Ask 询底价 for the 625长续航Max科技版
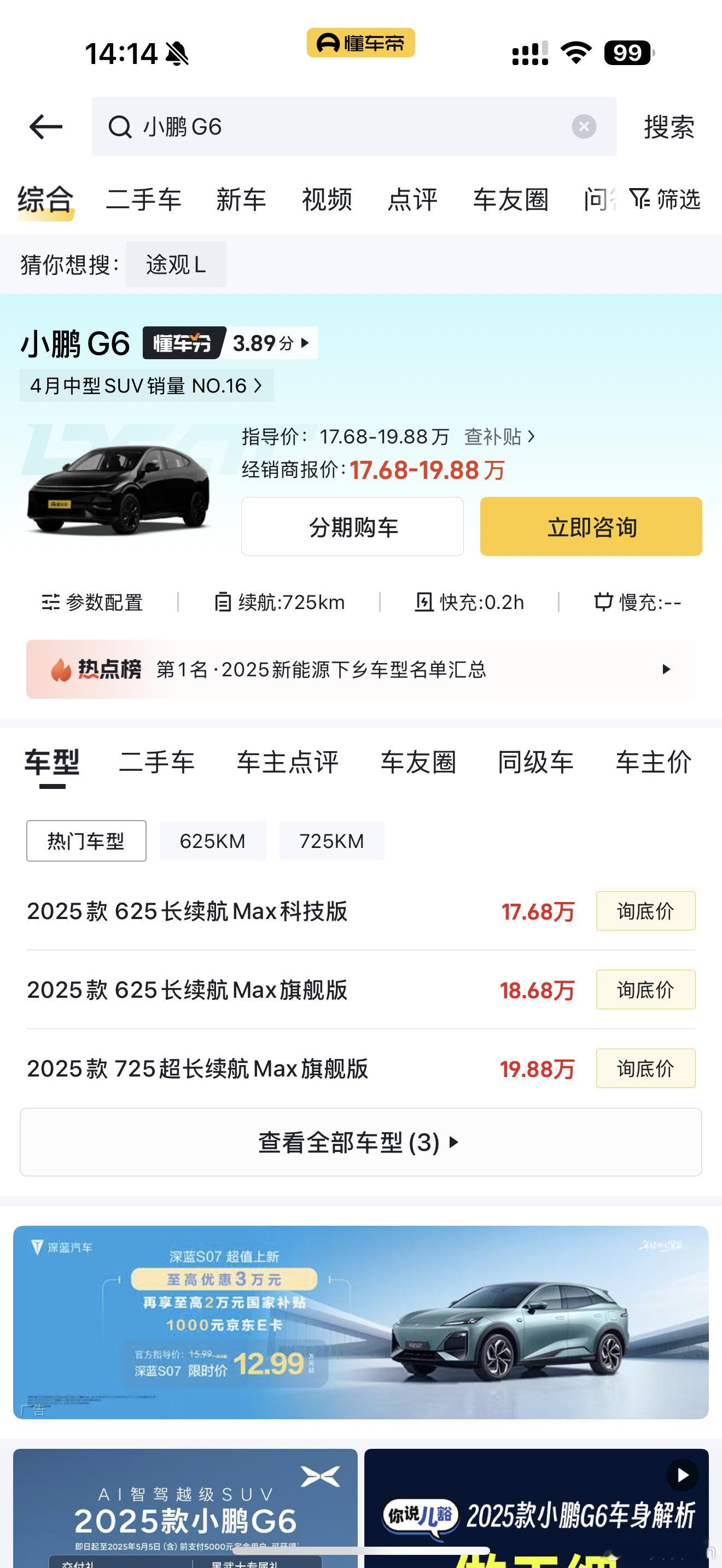Image resolution: width=722 pixels, height=1568 pixels. tap(645, 911)
